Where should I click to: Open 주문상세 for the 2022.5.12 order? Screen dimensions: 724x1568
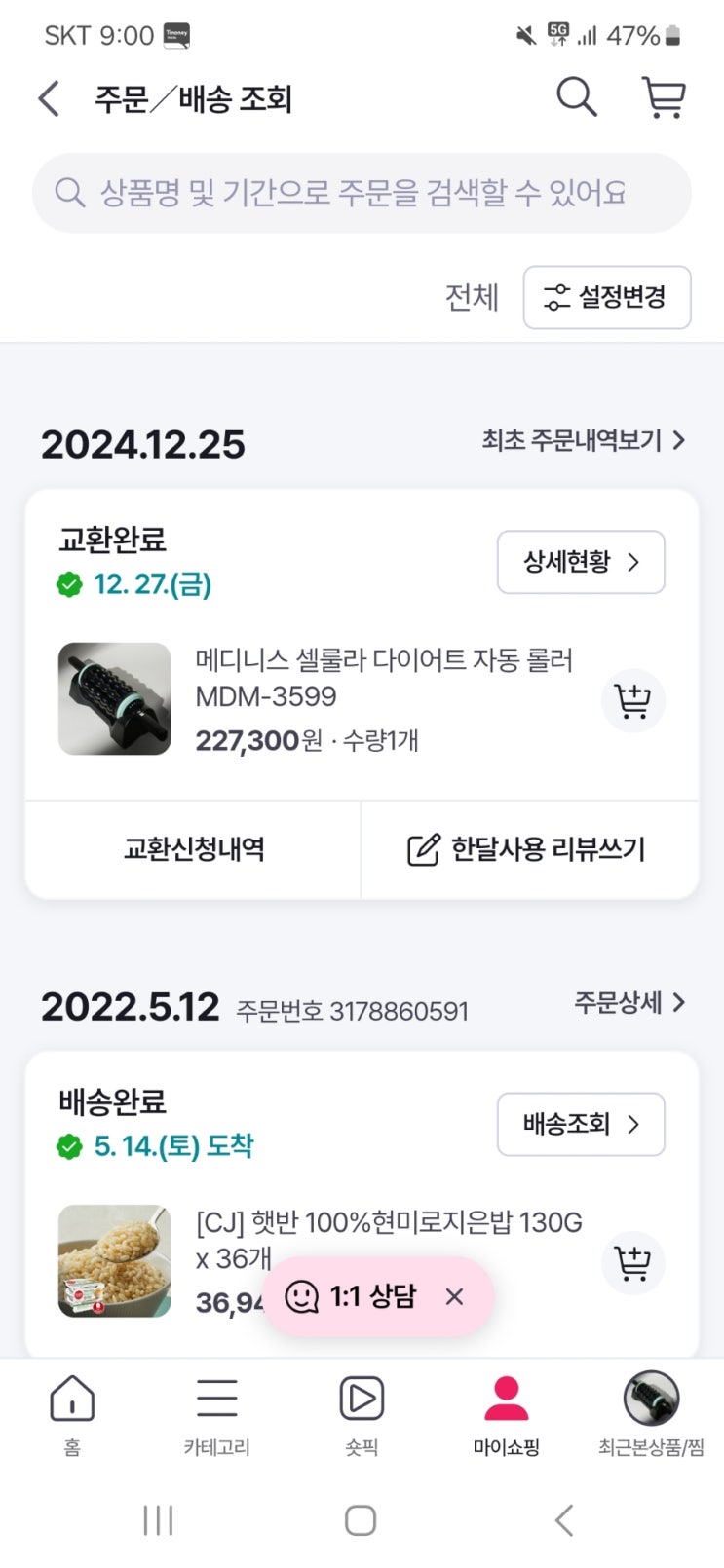click(629, 1002)
